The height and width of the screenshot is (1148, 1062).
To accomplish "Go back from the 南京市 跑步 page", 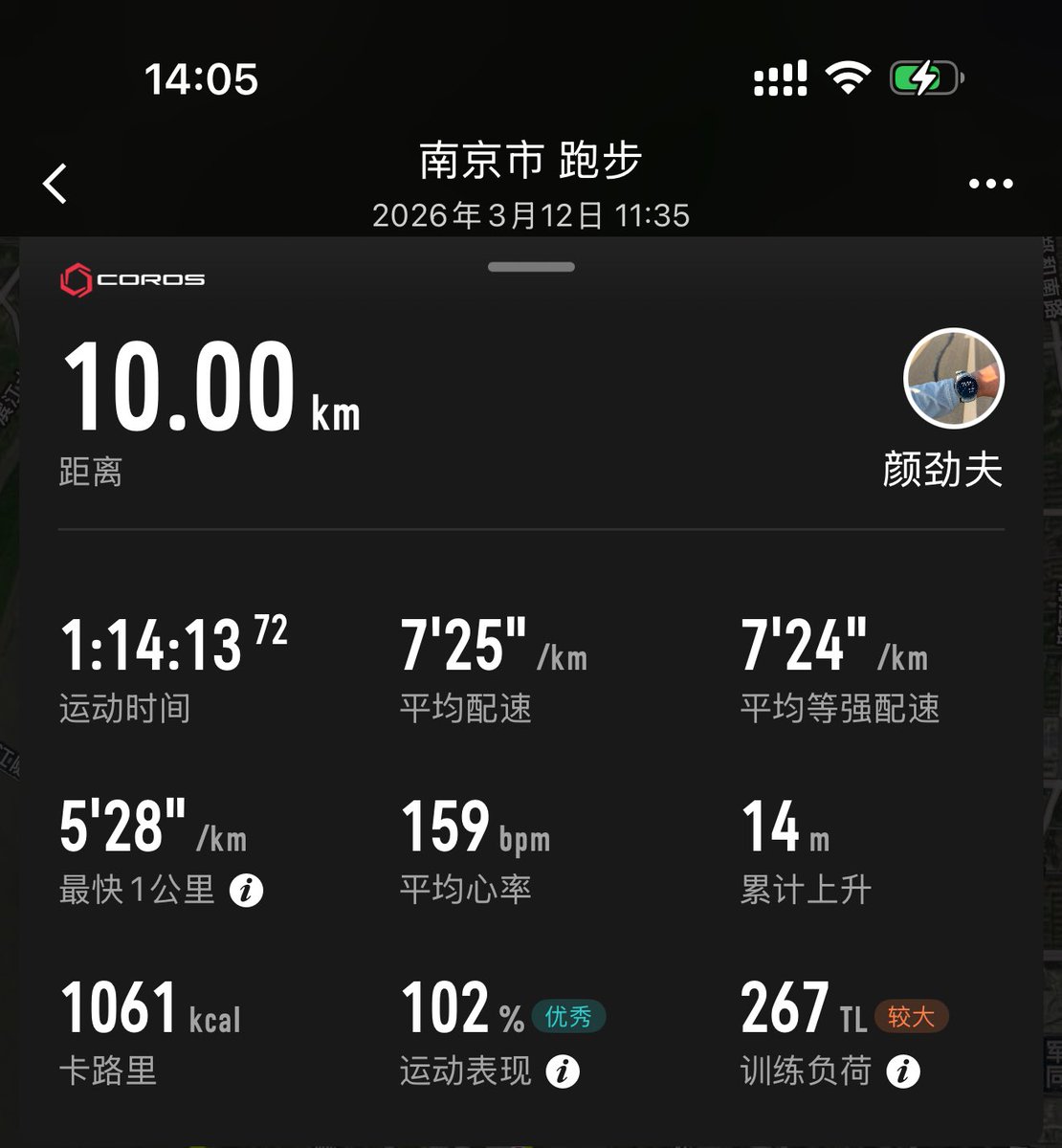I will point(55,184).
